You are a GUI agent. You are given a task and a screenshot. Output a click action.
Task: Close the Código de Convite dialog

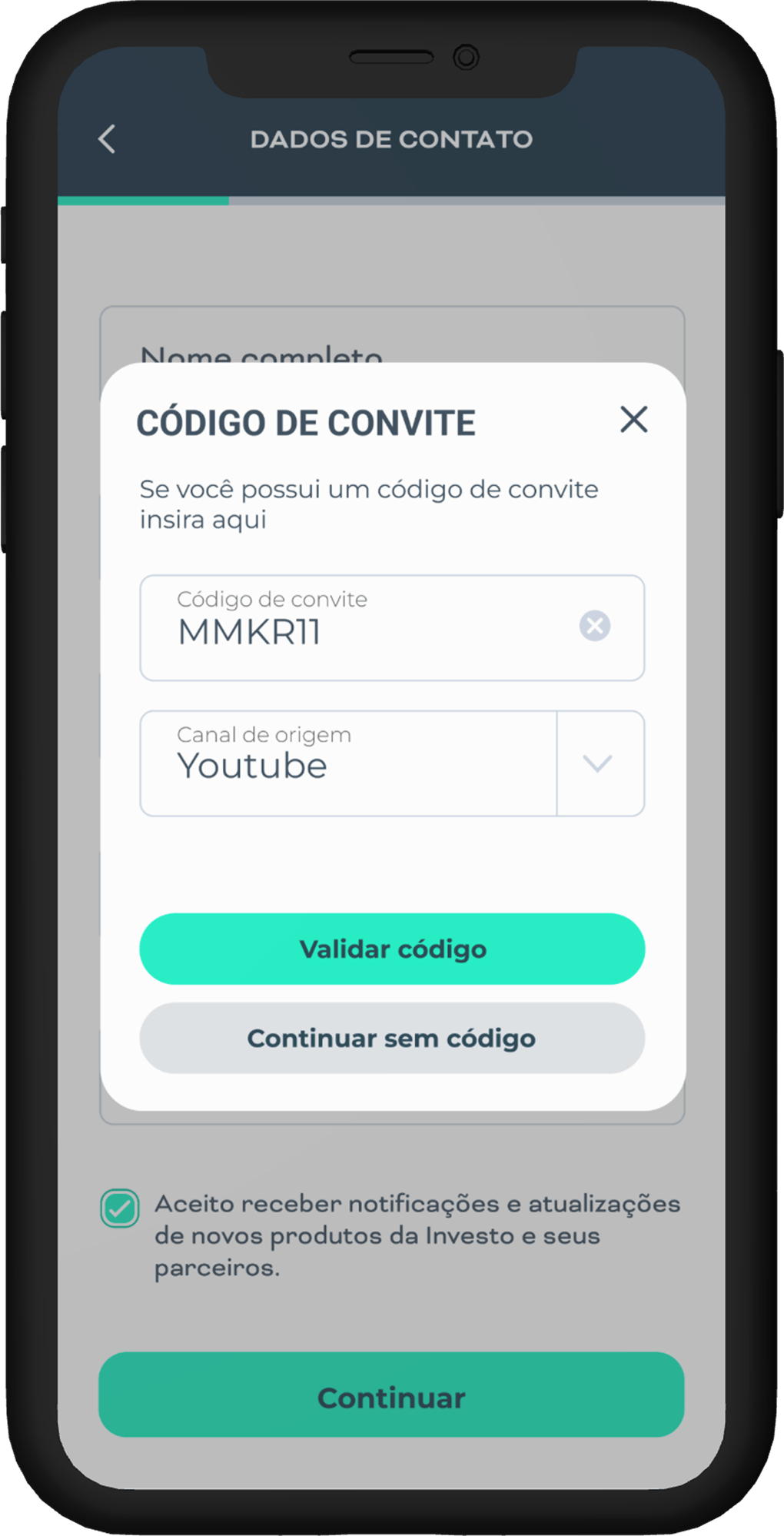coord(634,420)
